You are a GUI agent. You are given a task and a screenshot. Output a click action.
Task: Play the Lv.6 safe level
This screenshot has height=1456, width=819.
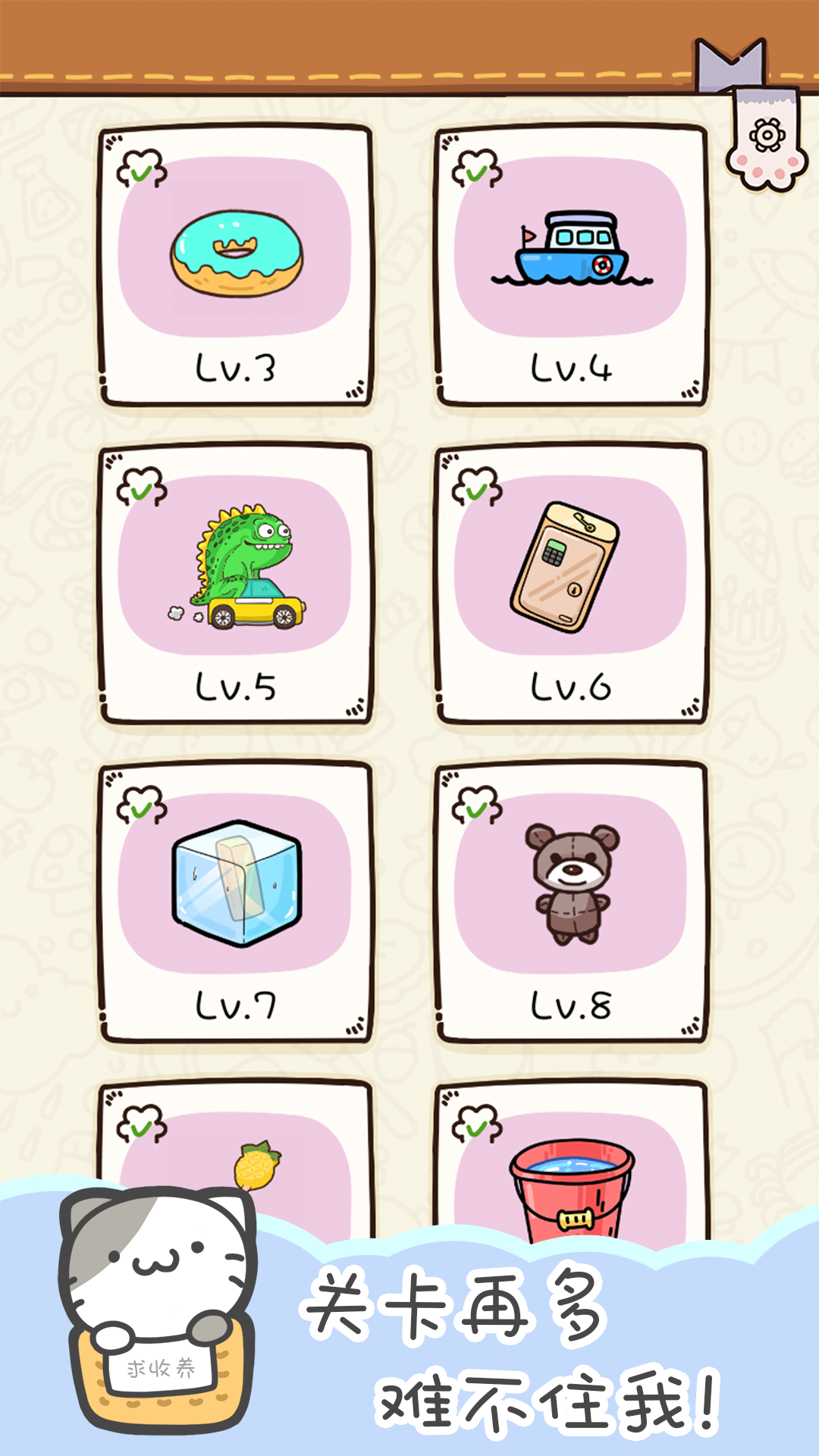coord(571,584)
